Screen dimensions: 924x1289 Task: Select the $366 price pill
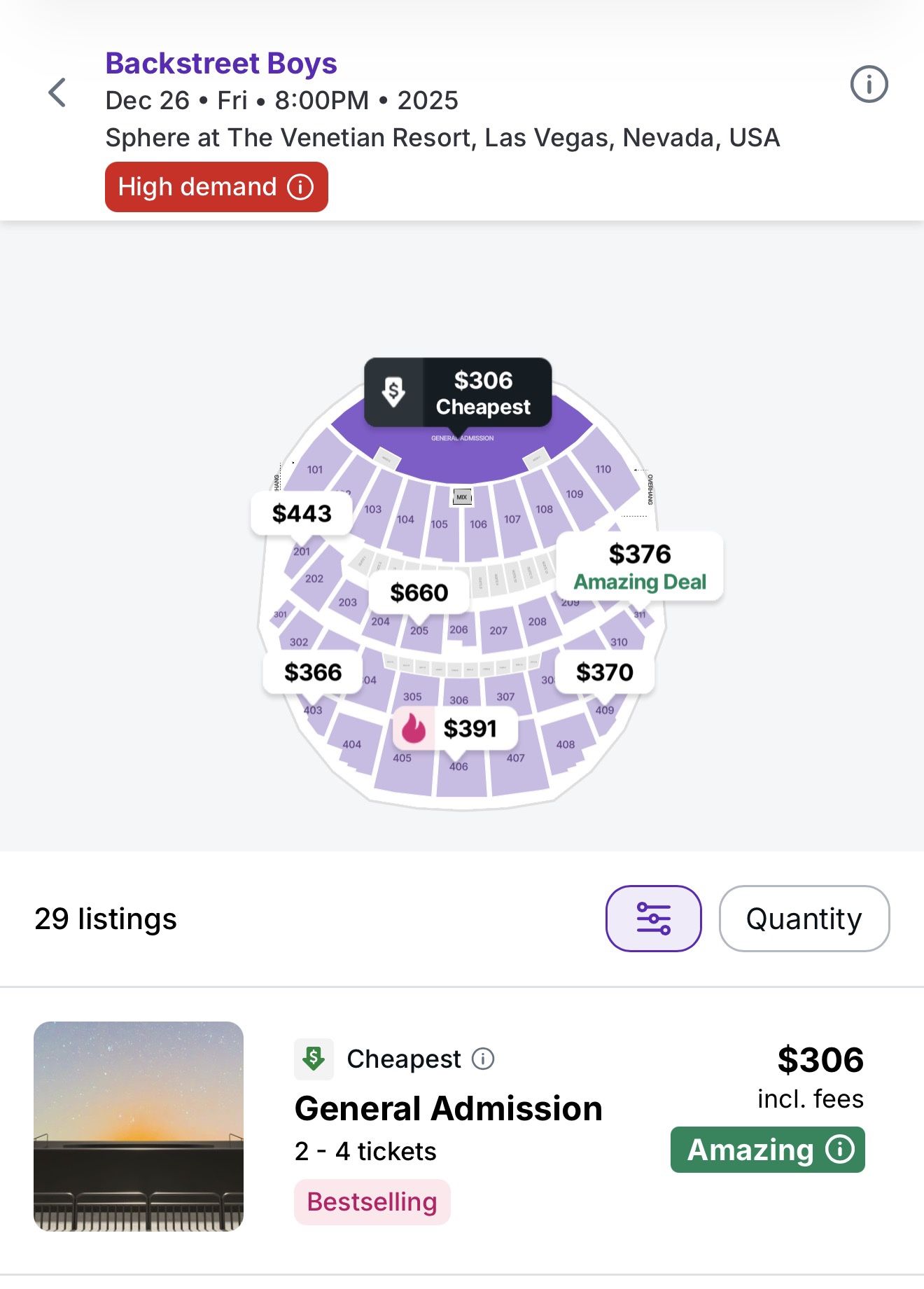[313, 671]
